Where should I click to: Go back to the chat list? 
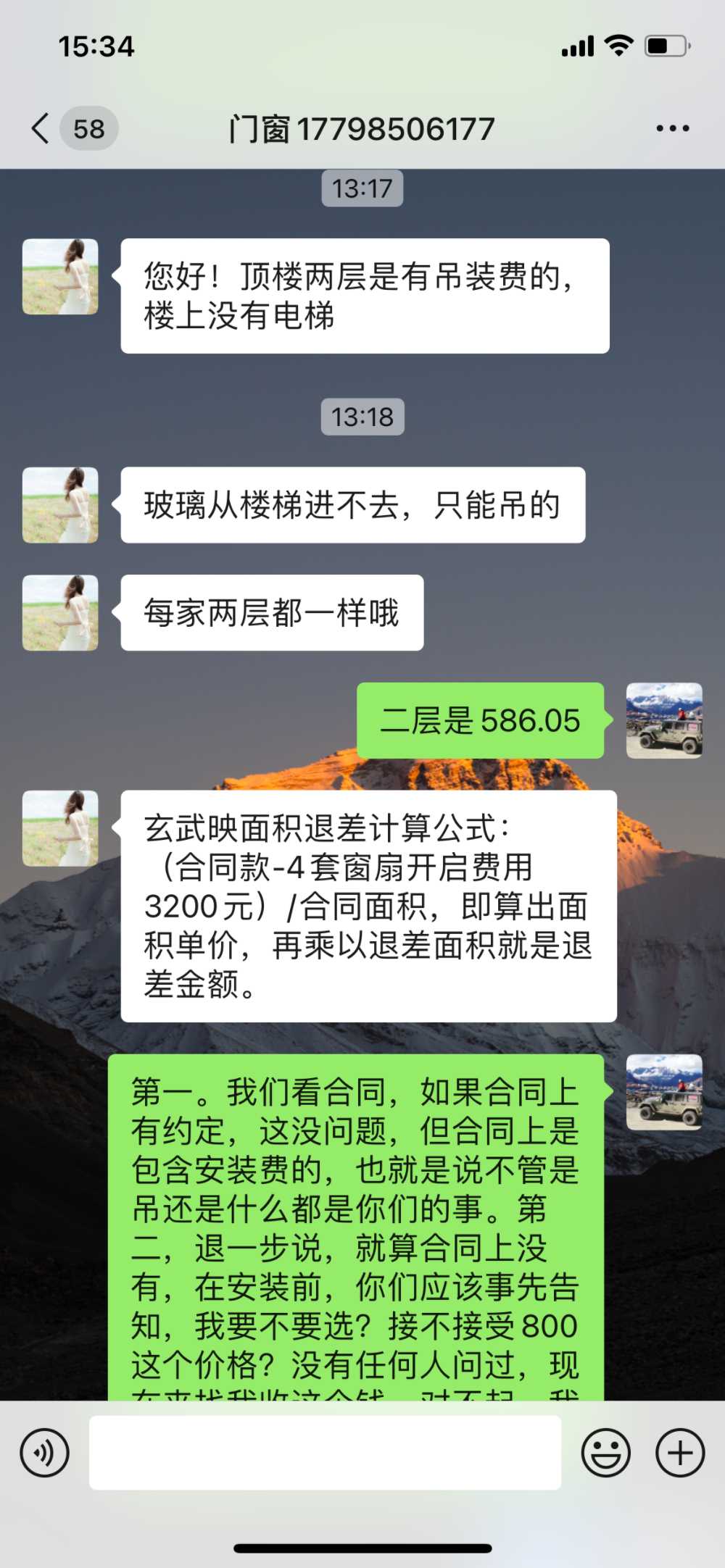click(42, 129)
